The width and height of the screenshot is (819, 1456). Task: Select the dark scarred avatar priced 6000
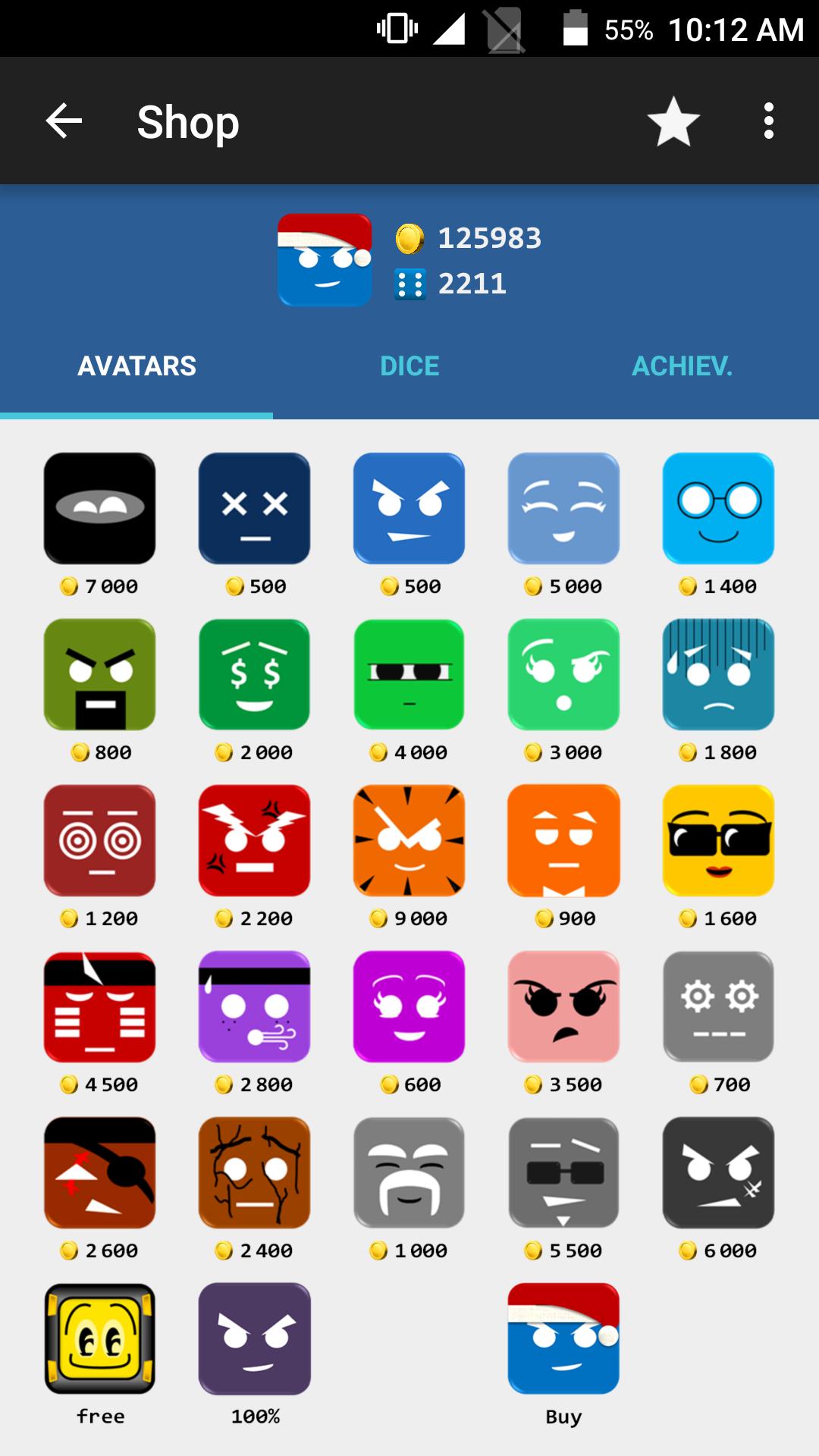[718, 1173]
